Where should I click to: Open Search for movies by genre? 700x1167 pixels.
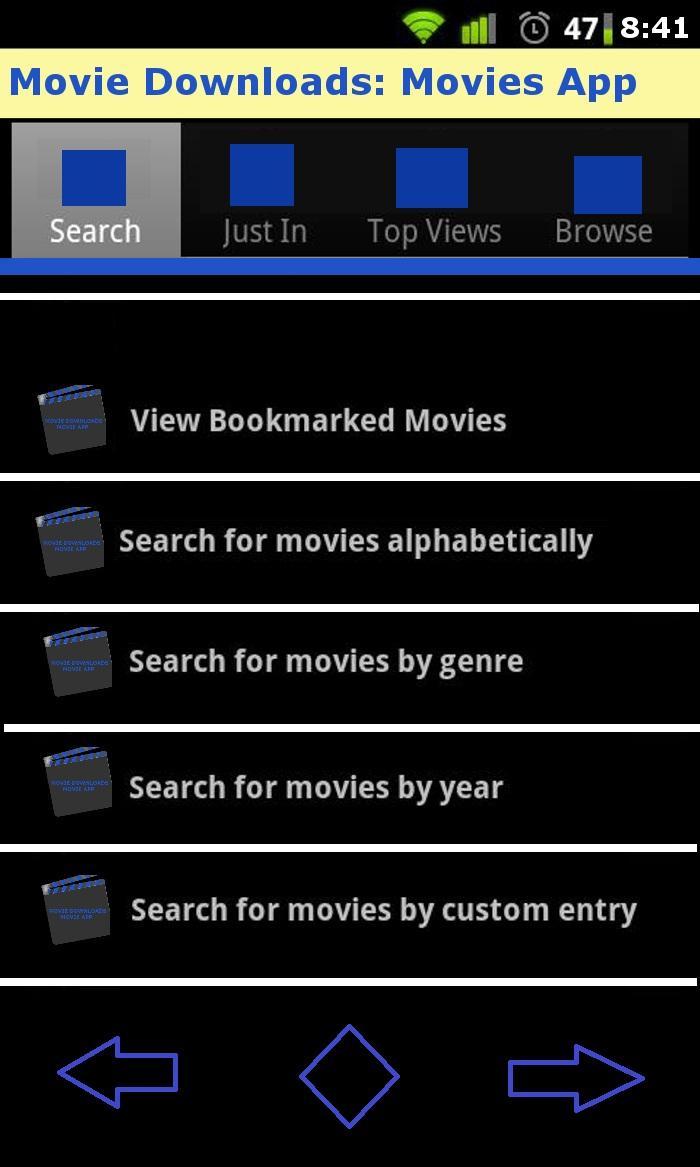pos(325,662)
